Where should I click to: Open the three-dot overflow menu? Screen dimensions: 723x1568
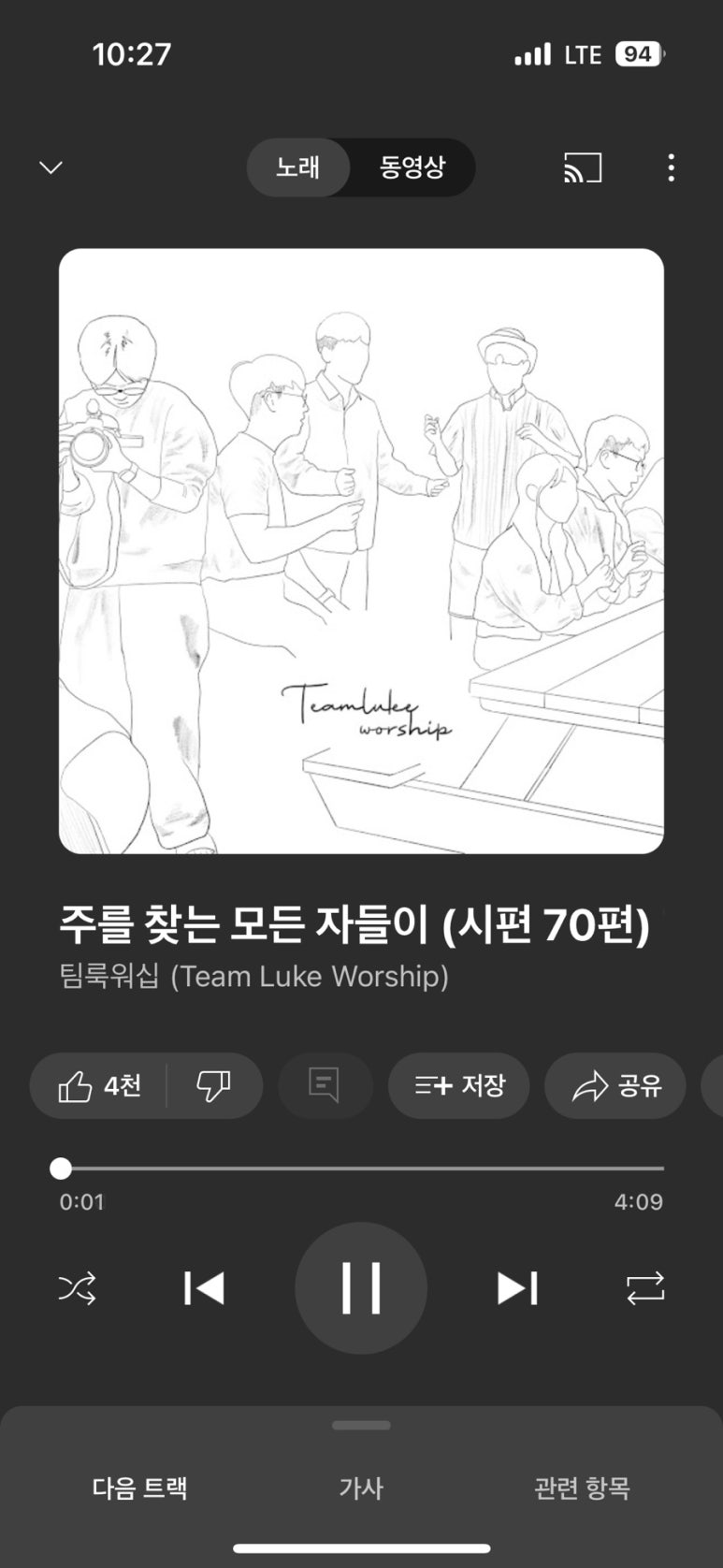click(x=671, y=167)
